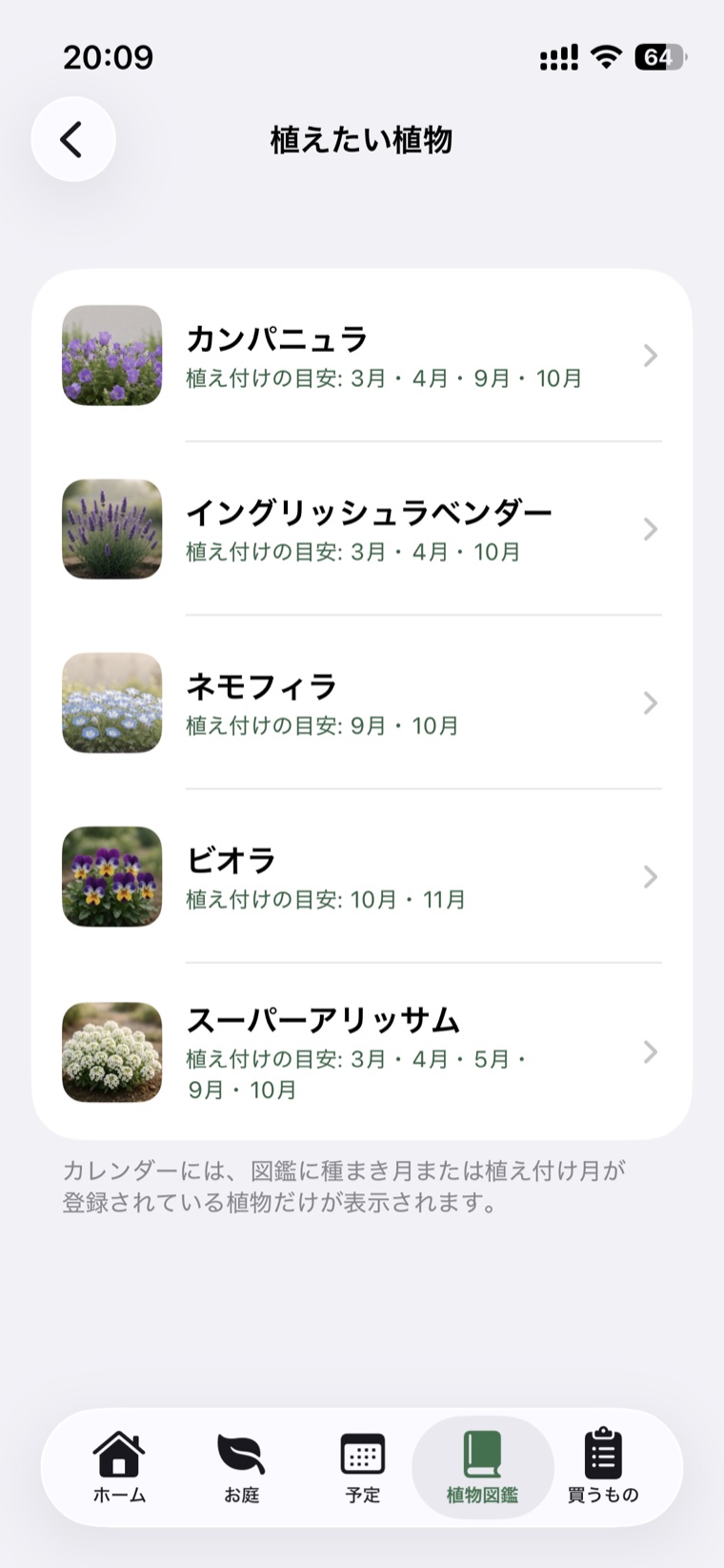Open the カンパニュラ plant entry
Screen dimensions: 724x1568
point(362,356)
